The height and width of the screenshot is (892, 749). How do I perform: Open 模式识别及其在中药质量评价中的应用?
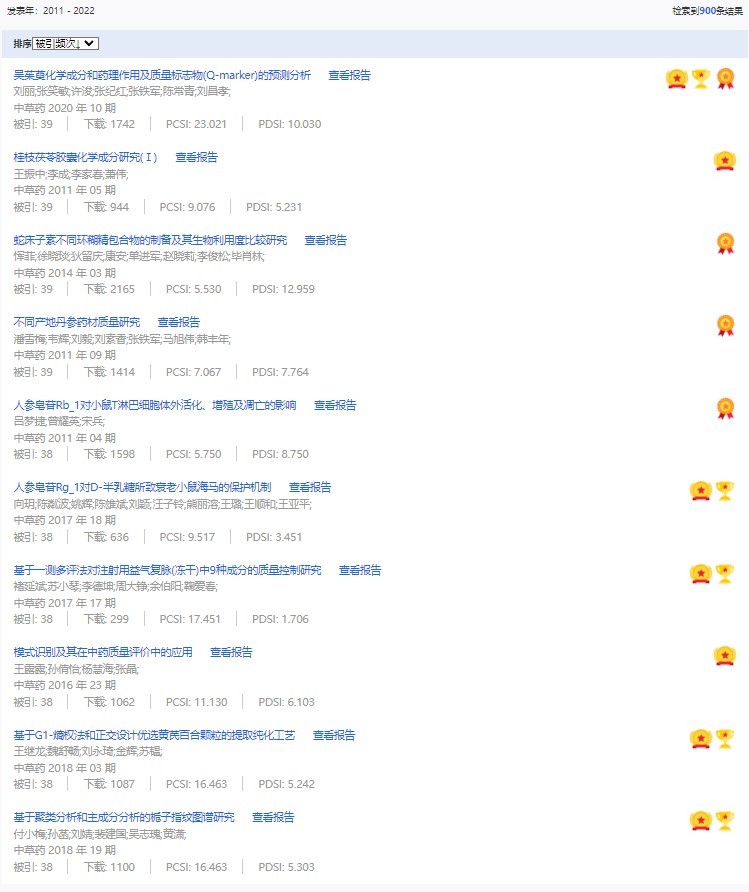(x=102, y=652)
